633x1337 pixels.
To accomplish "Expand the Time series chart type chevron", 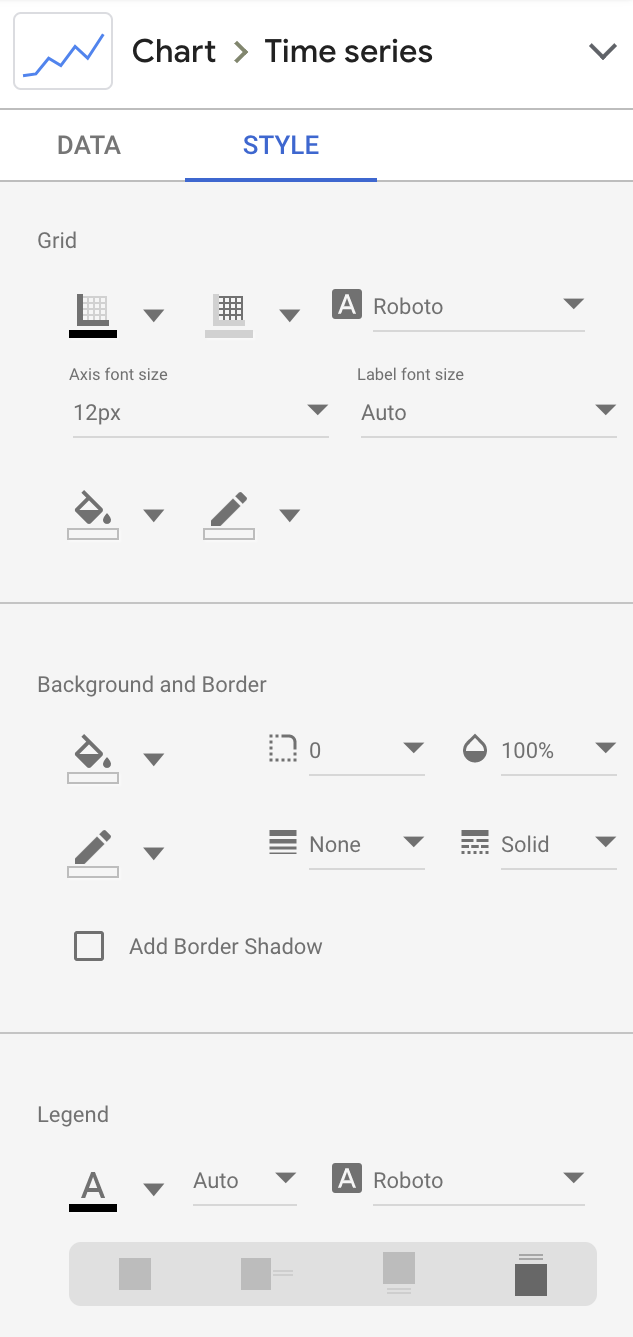I will 603,51.
